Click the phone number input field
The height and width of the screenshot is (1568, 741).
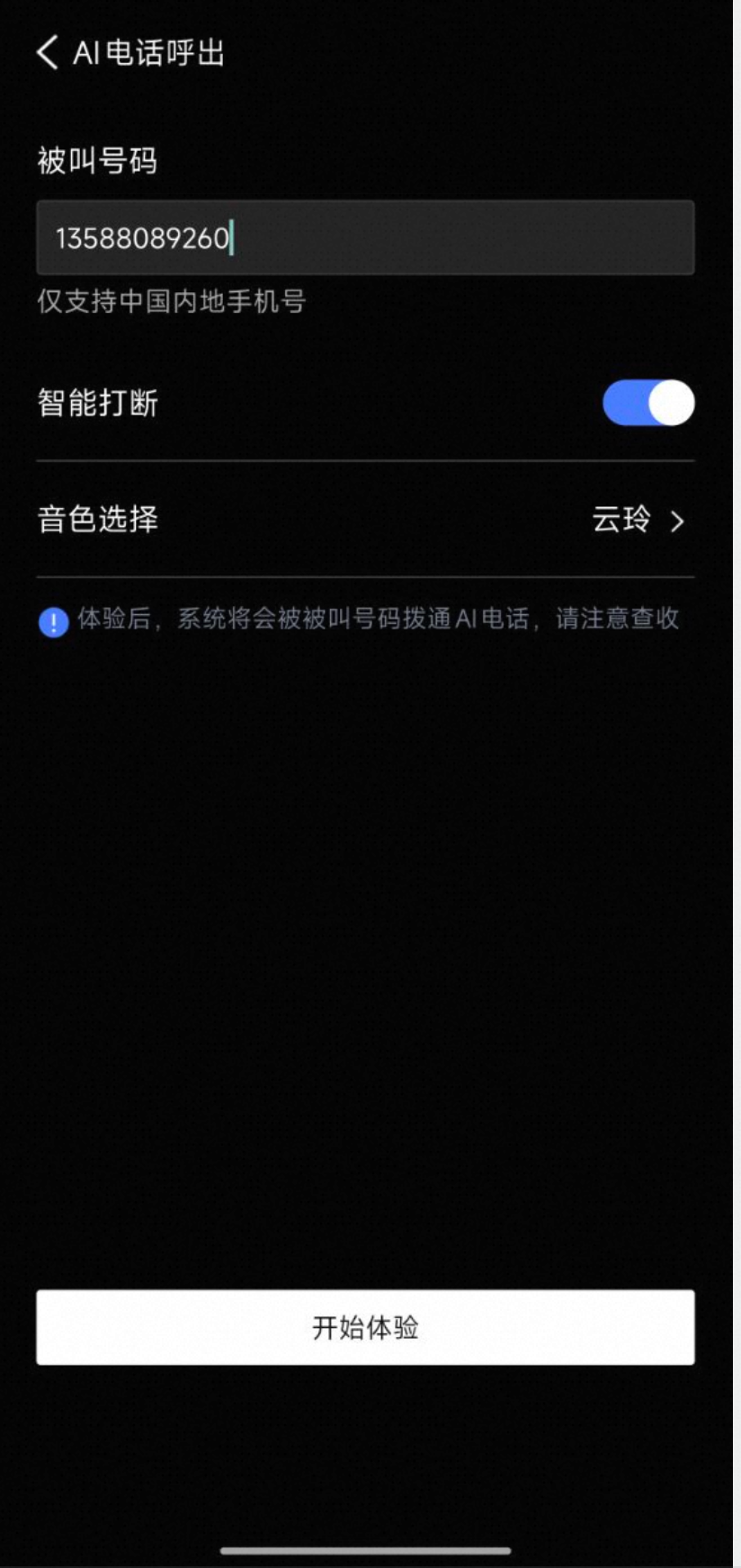365,238
